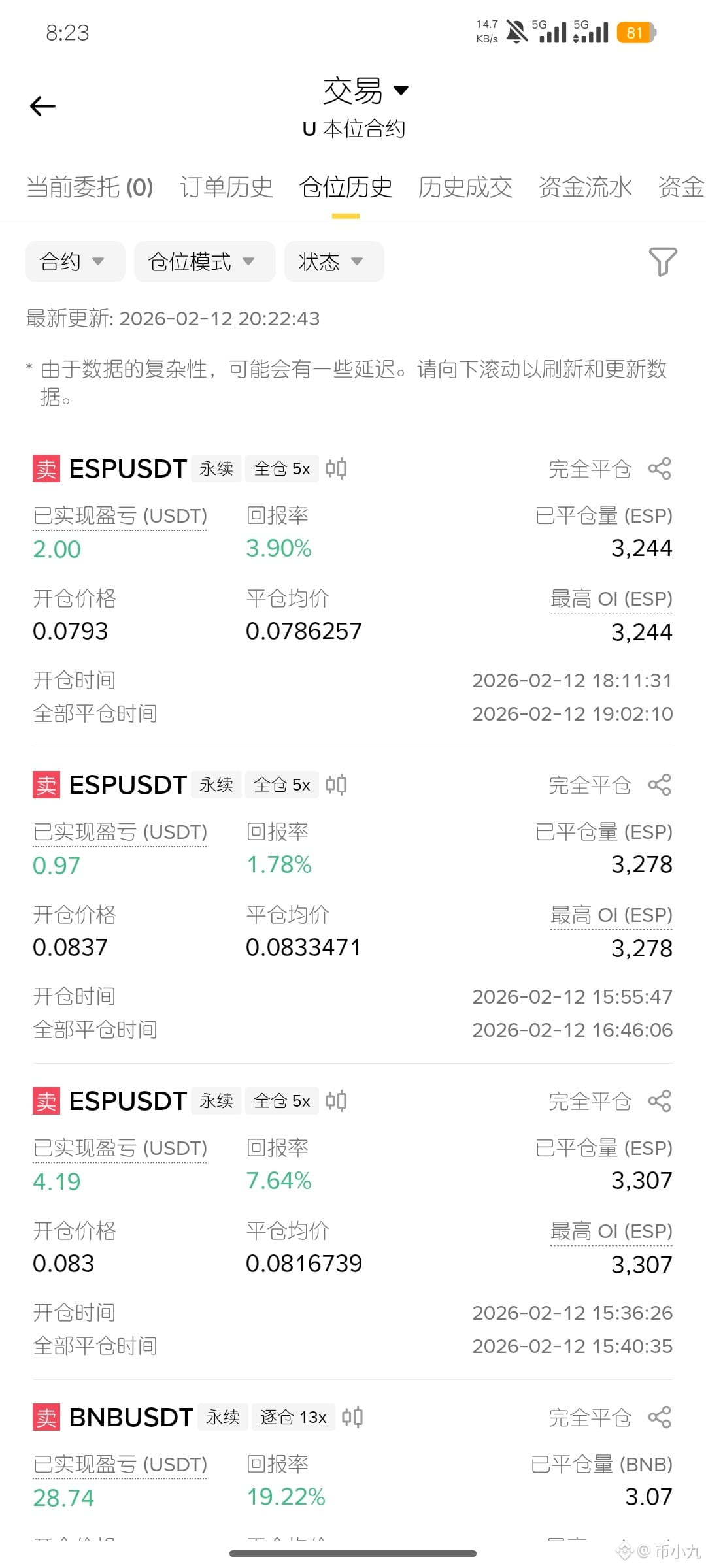Screen dimensions: 706x1568
Task: Share the ESPUSDT position closed at 19:02:10
Action: click(x=660, y=468)
